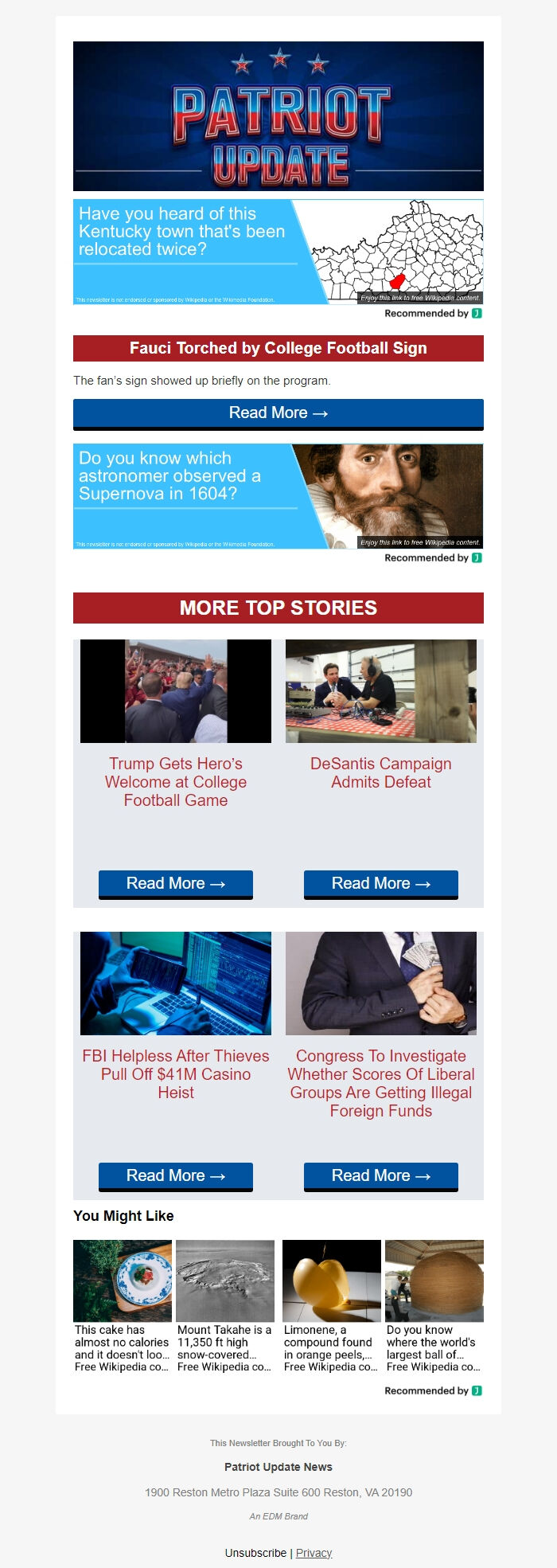Read more on DeSantis campaign story
The width and height of the screenshot is (557, 1568).
[x=380, y=884]
